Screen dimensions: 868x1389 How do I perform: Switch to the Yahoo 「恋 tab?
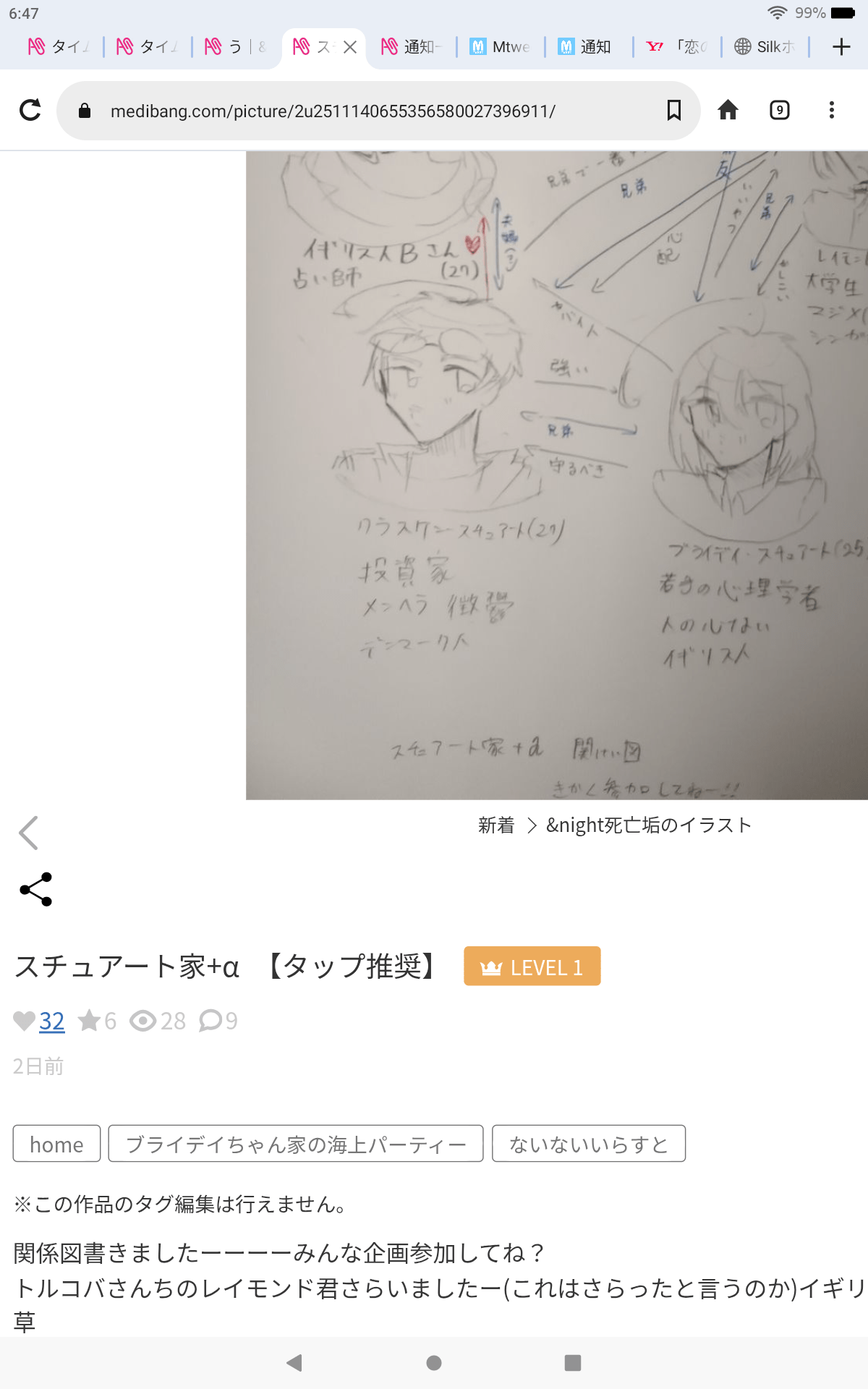pyautogui.click(x=677, y=47)
